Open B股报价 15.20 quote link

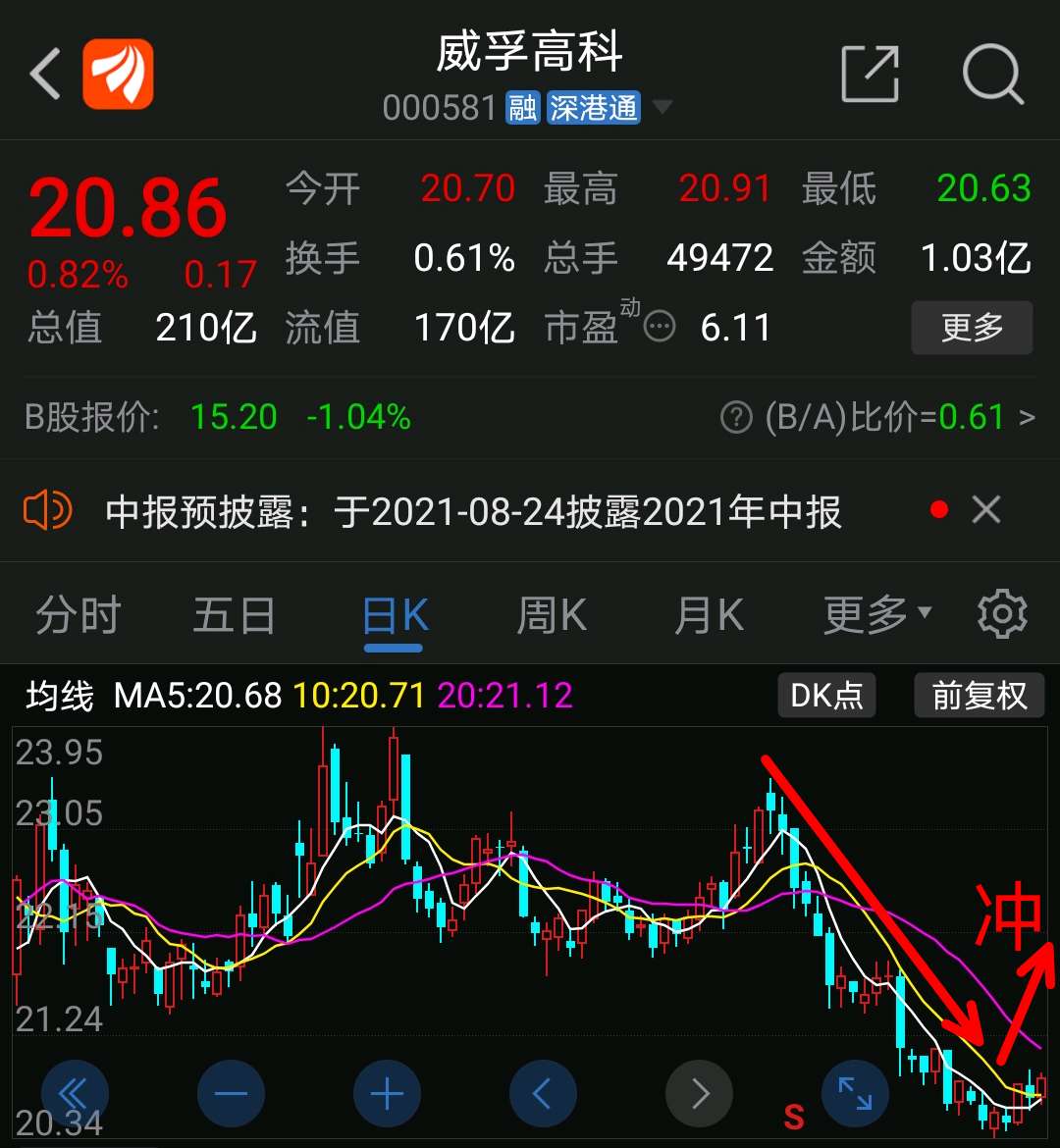coord(236,417)
